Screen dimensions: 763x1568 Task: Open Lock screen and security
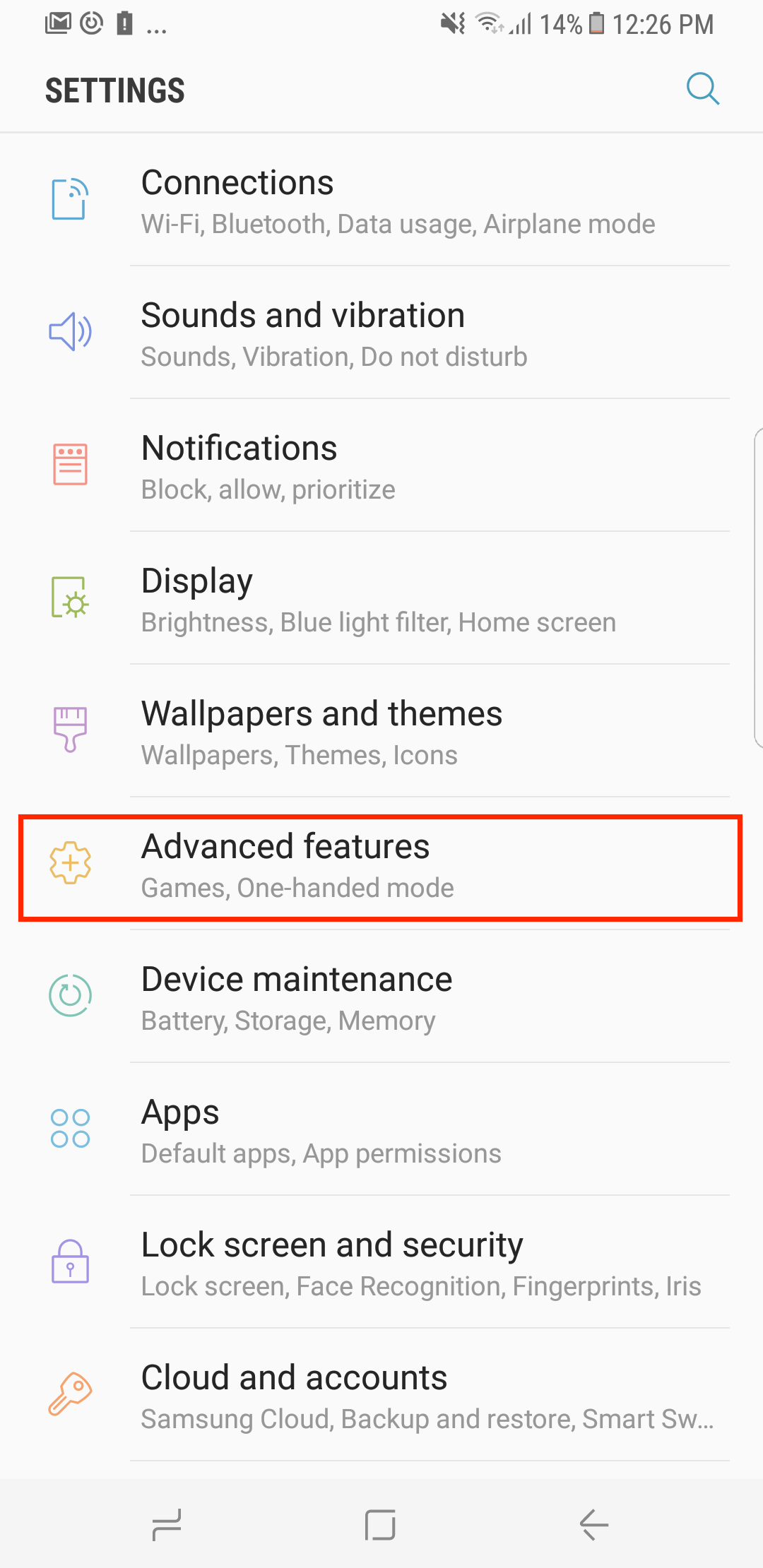coord(381,1263)
